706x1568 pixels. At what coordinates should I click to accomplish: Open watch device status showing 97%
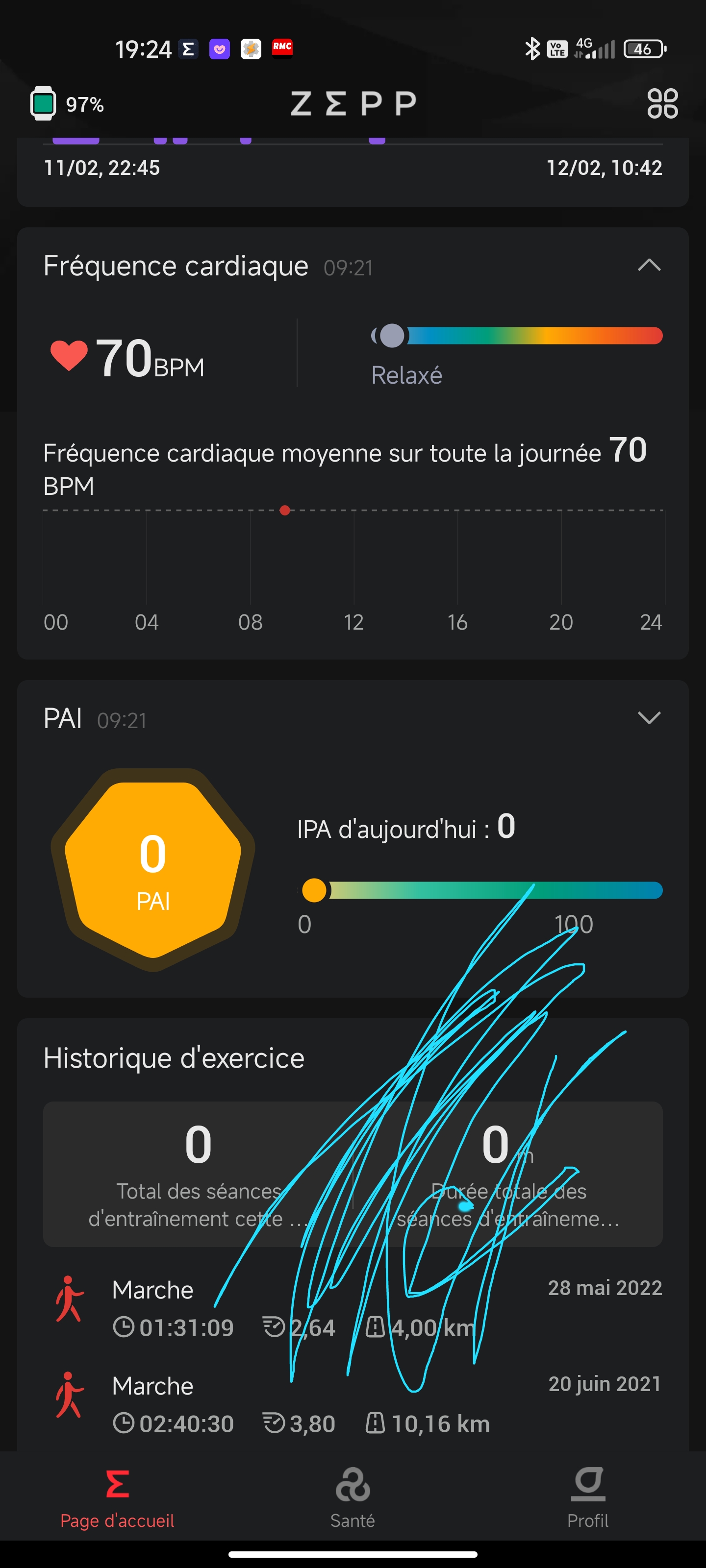pyautogui.click(x=68, y=103)
